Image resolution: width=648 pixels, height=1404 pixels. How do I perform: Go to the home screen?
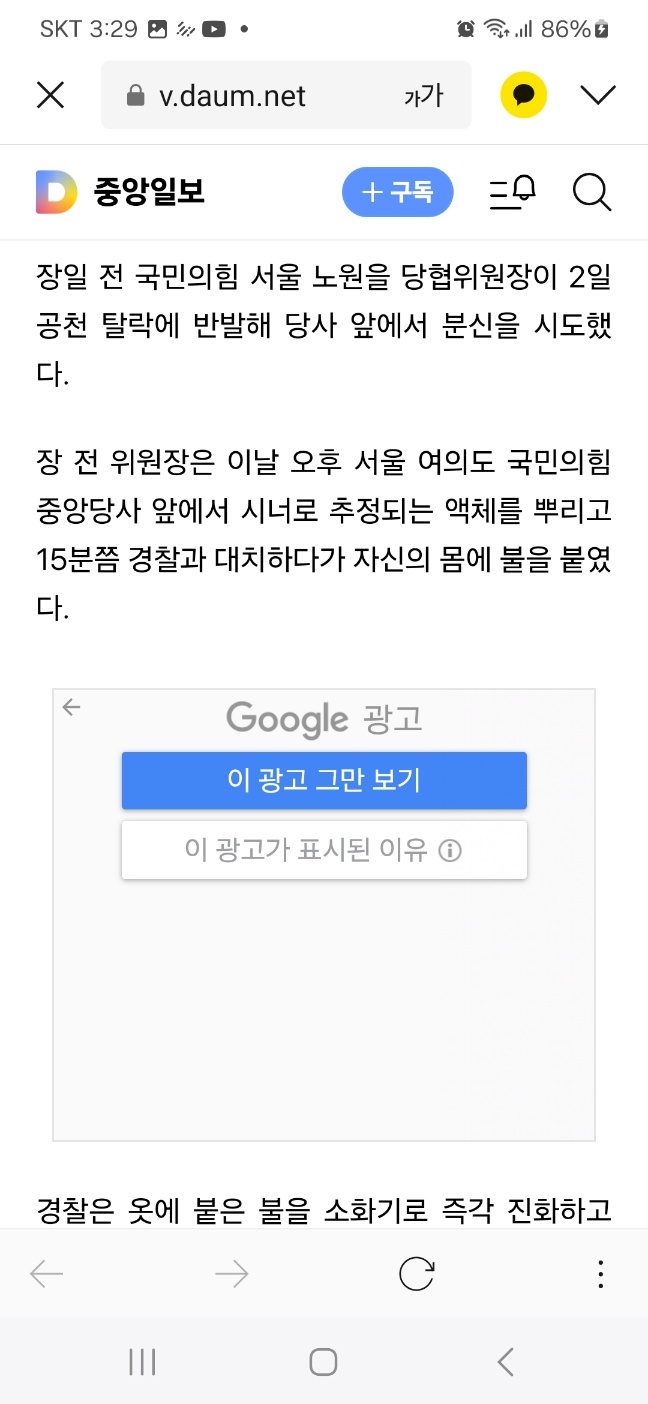click(323, 1361)
